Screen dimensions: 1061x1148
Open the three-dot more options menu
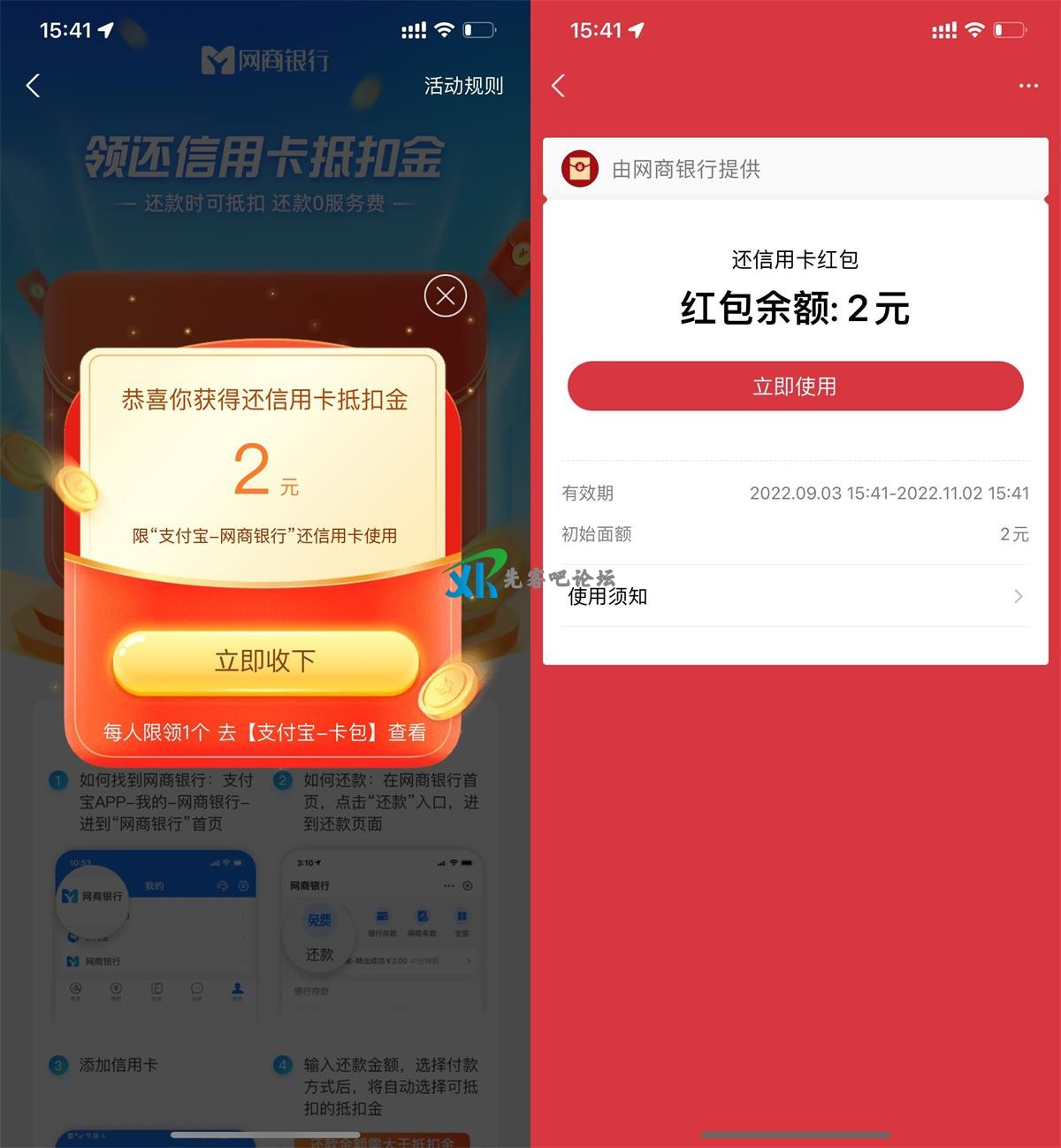tap(1028, 86)
